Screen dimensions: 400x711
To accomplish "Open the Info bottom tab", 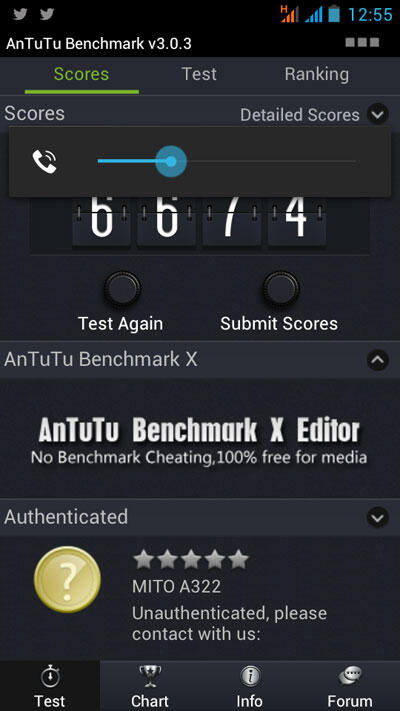I will click(249, 686).
